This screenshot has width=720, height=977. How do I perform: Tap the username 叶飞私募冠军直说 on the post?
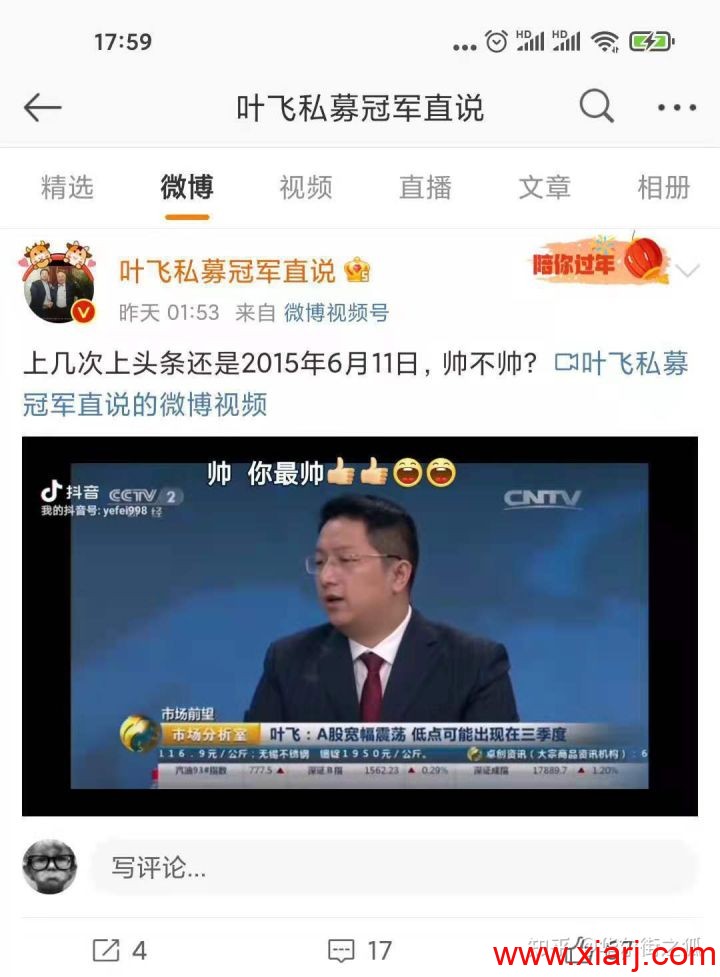point(227,270)
